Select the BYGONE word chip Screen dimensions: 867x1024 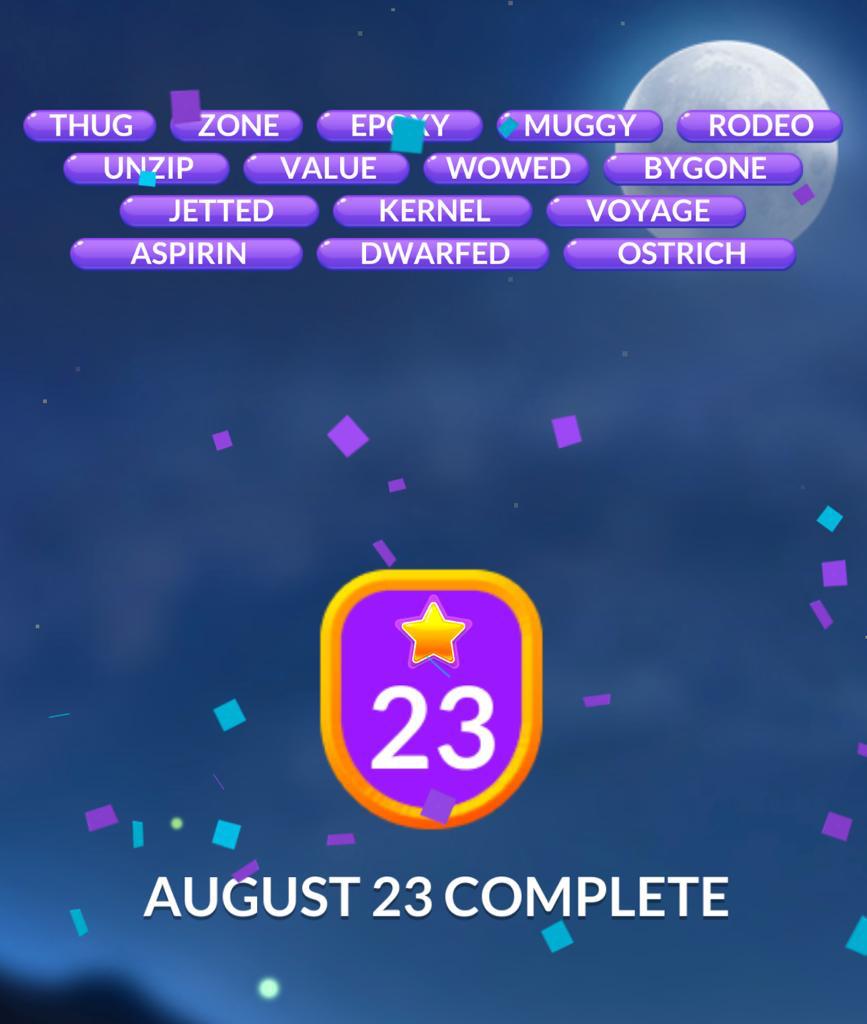[x=704, y=168]
